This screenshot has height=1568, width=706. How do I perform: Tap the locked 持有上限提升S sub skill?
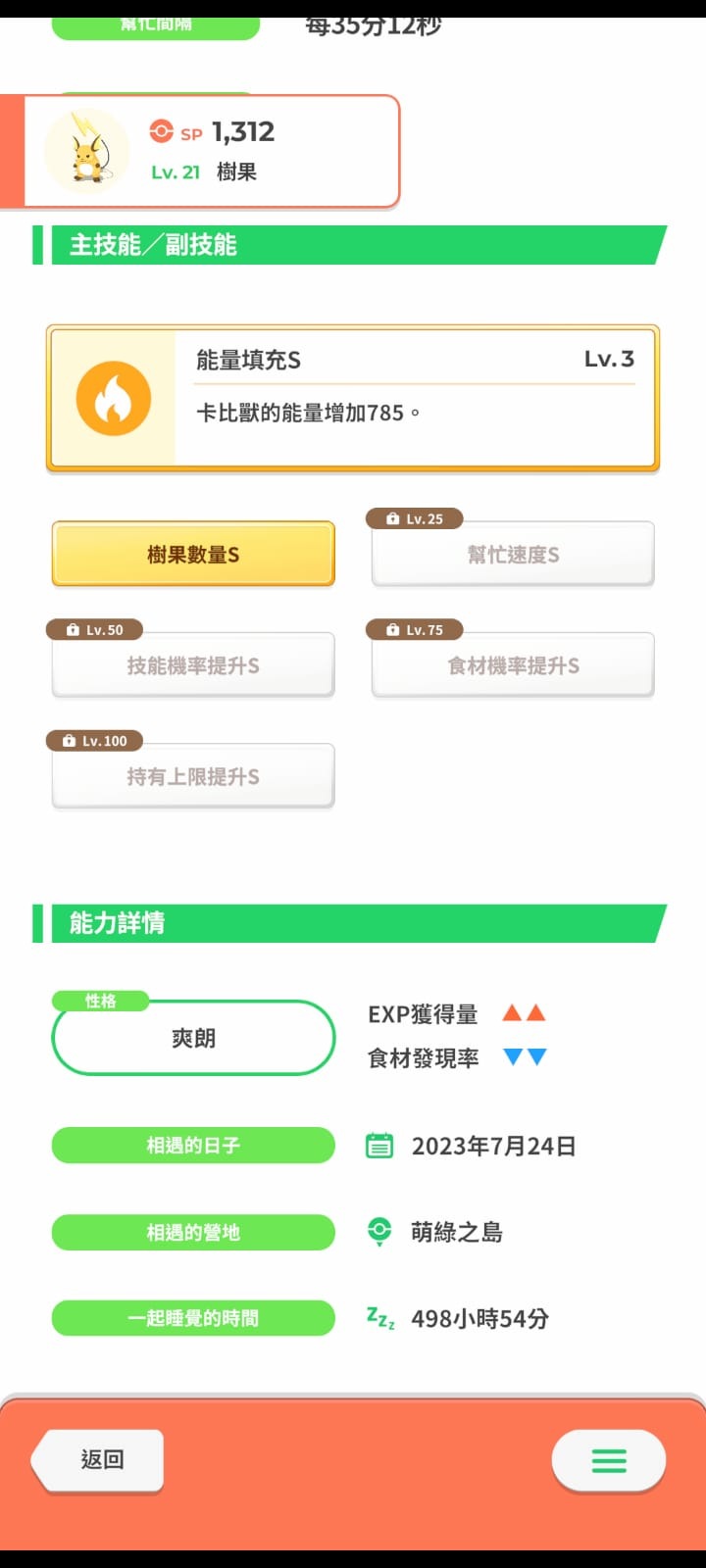(x=193, y=776)
